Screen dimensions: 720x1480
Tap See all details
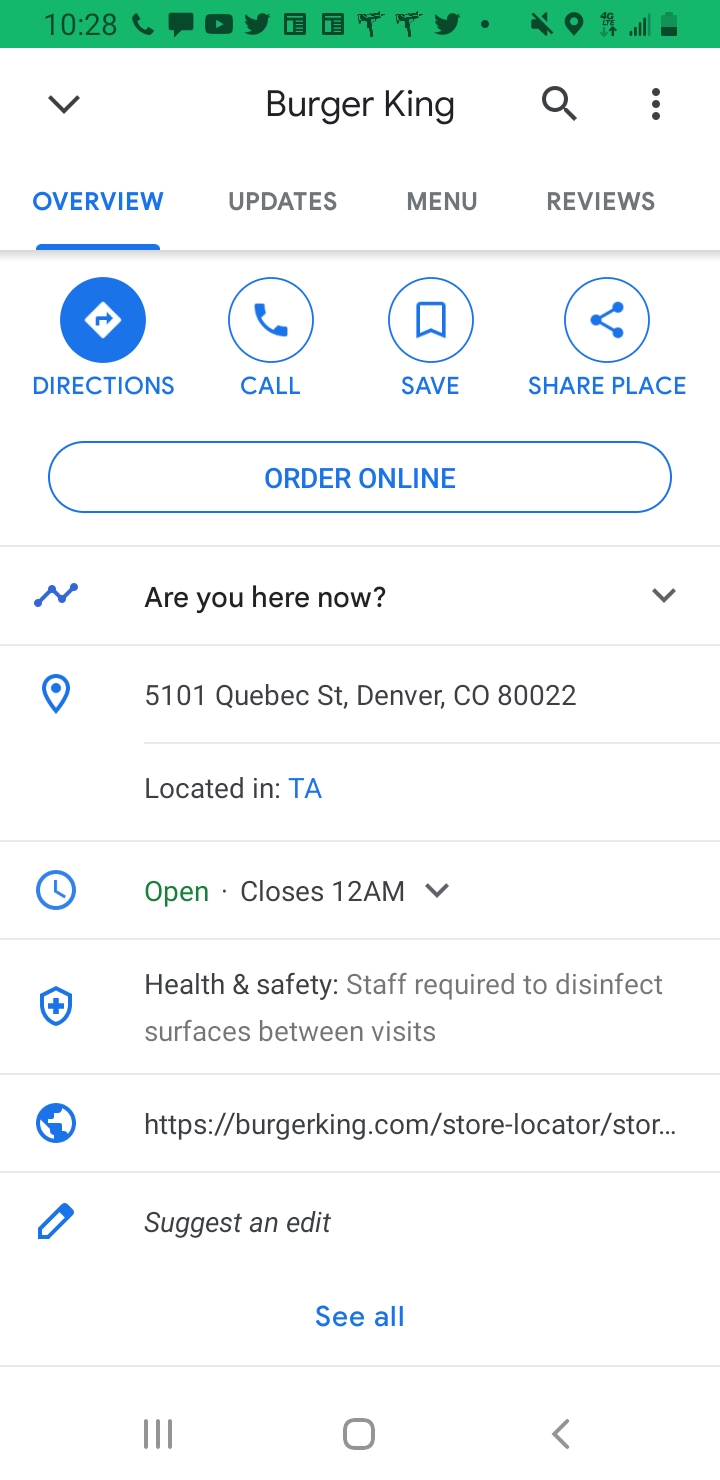click(360, 1316)
